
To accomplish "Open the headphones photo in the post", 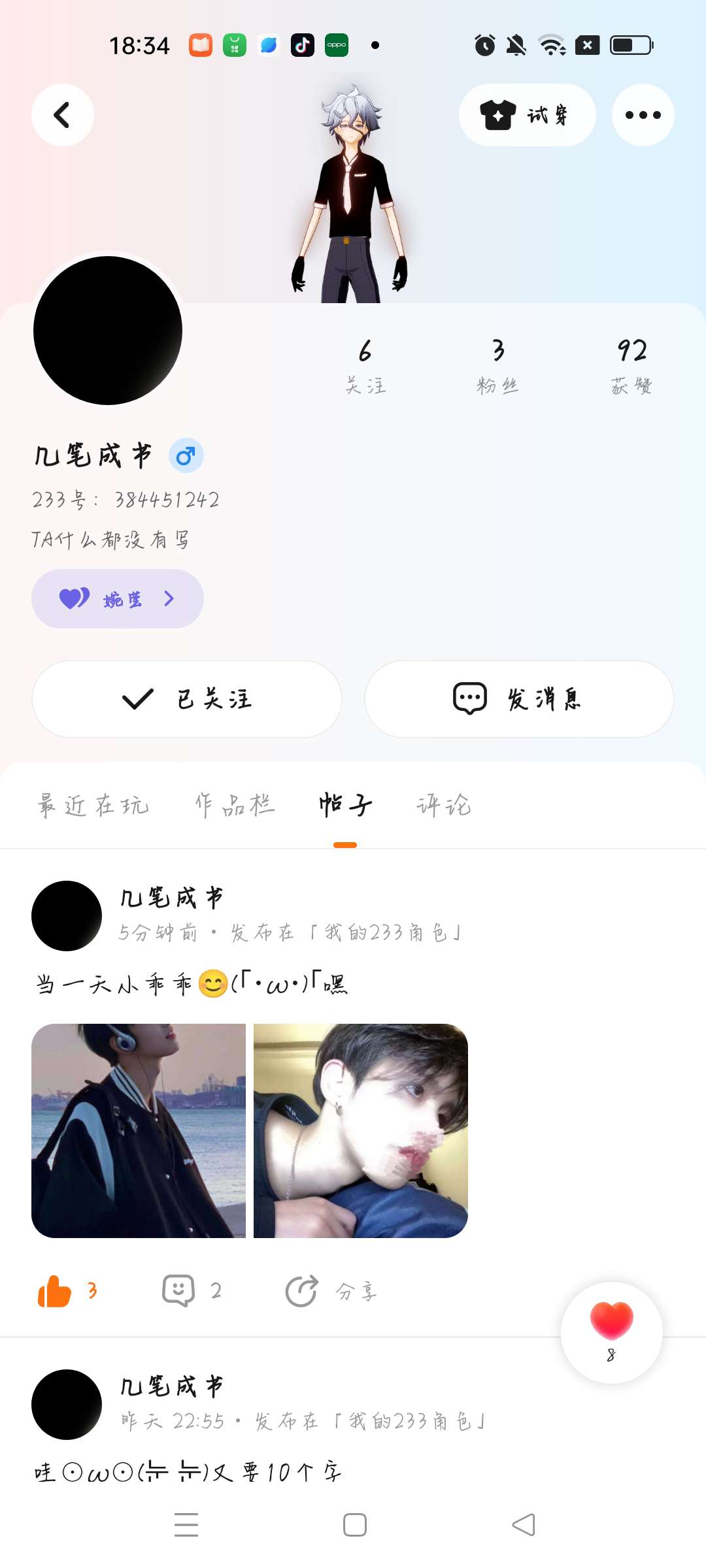I will point(139,1130).
